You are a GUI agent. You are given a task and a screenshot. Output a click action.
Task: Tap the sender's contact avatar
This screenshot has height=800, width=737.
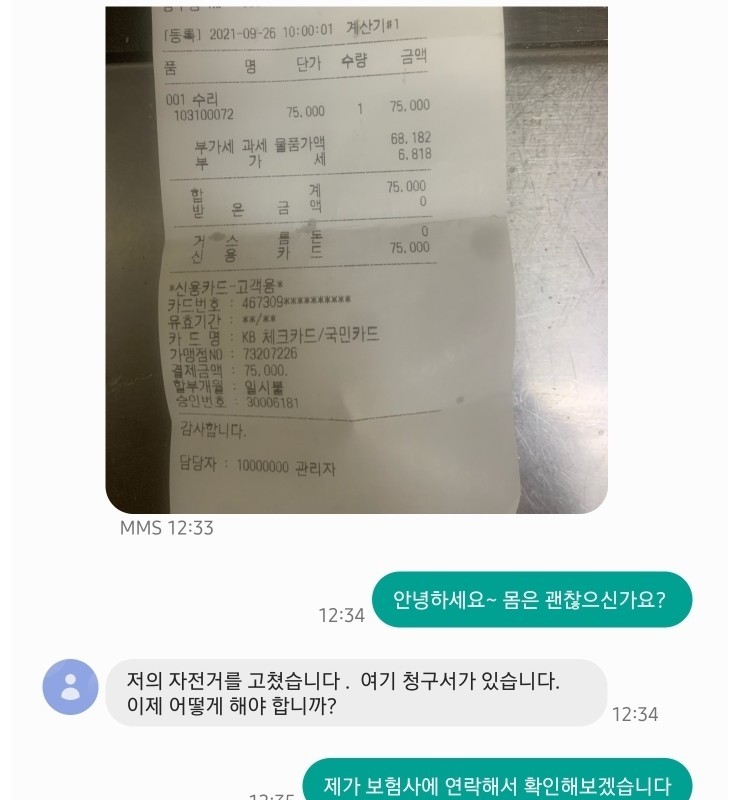[x=70, y=687]
